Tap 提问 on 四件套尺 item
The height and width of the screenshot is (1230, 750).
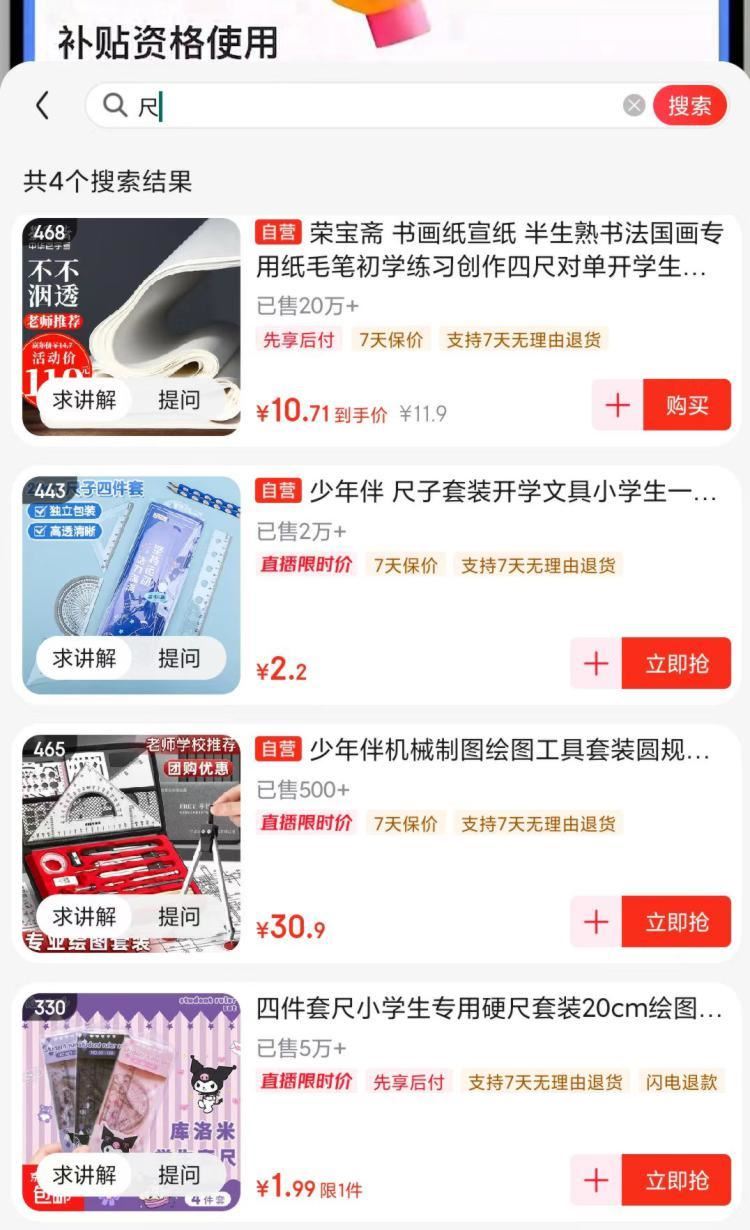point(179,1175)
